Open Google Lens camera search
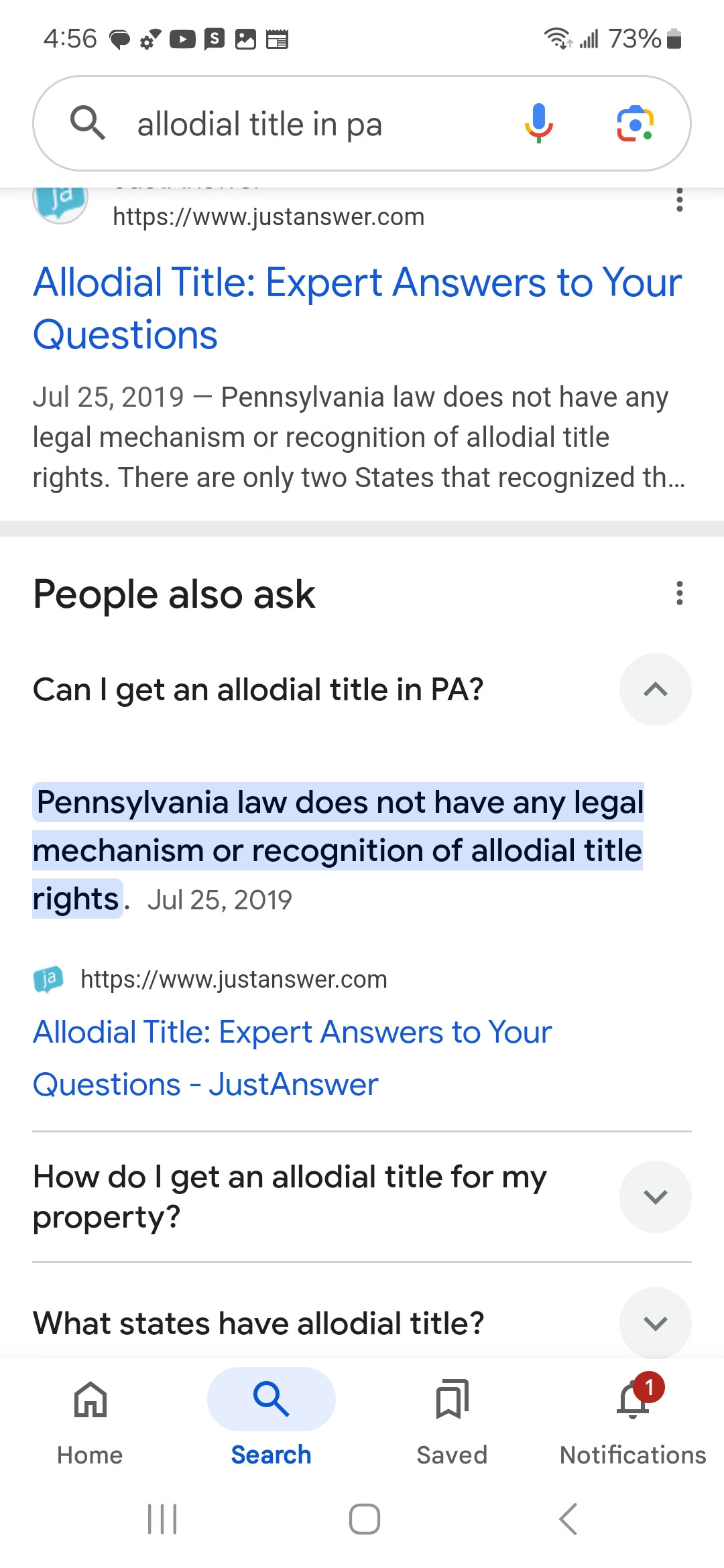Viewport: 724px width, 1568px height. [x=634, y=124]
